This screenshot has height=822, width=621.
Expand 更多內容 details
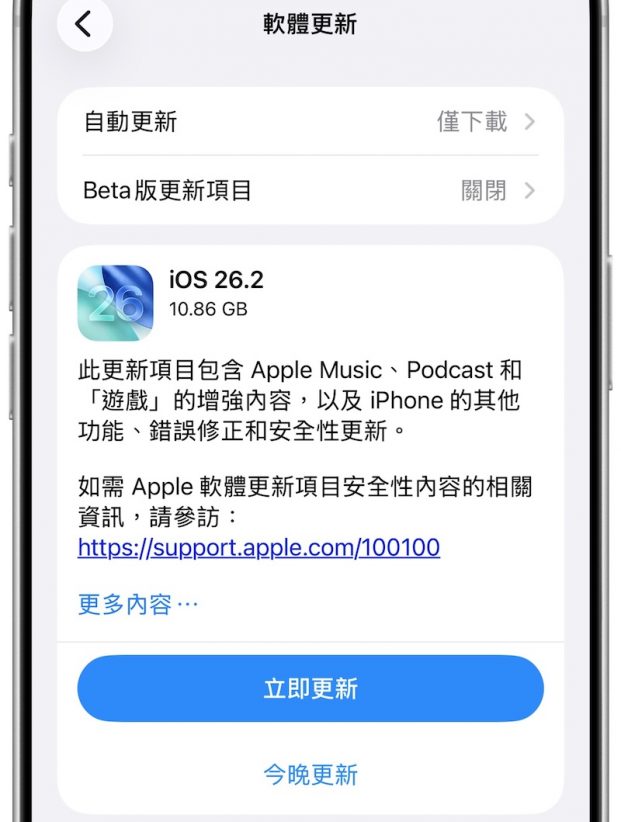(138, 604)
